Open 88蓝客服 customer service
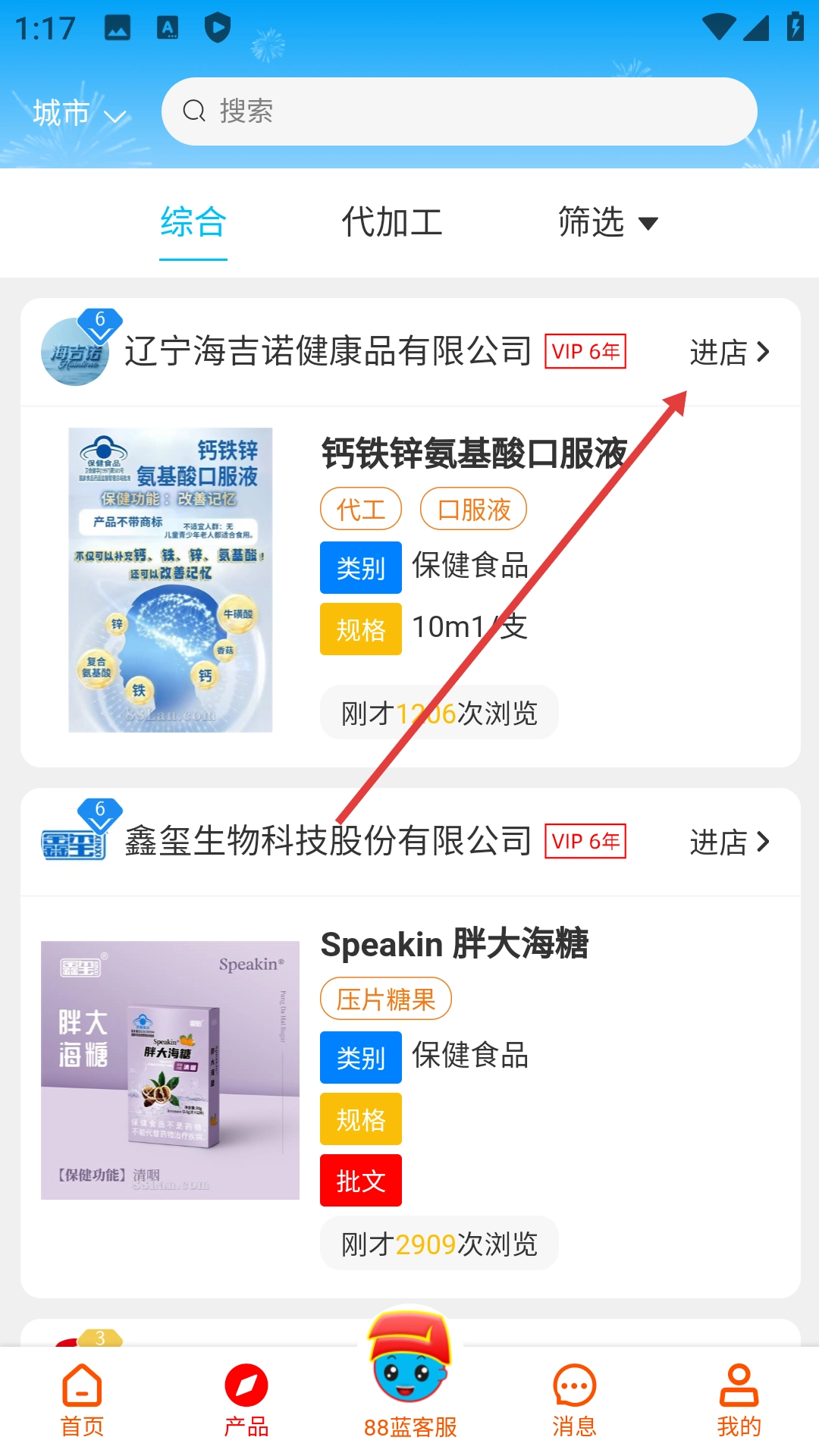This screenshot has width=819, height=1456. click(x=410, y=1380)
